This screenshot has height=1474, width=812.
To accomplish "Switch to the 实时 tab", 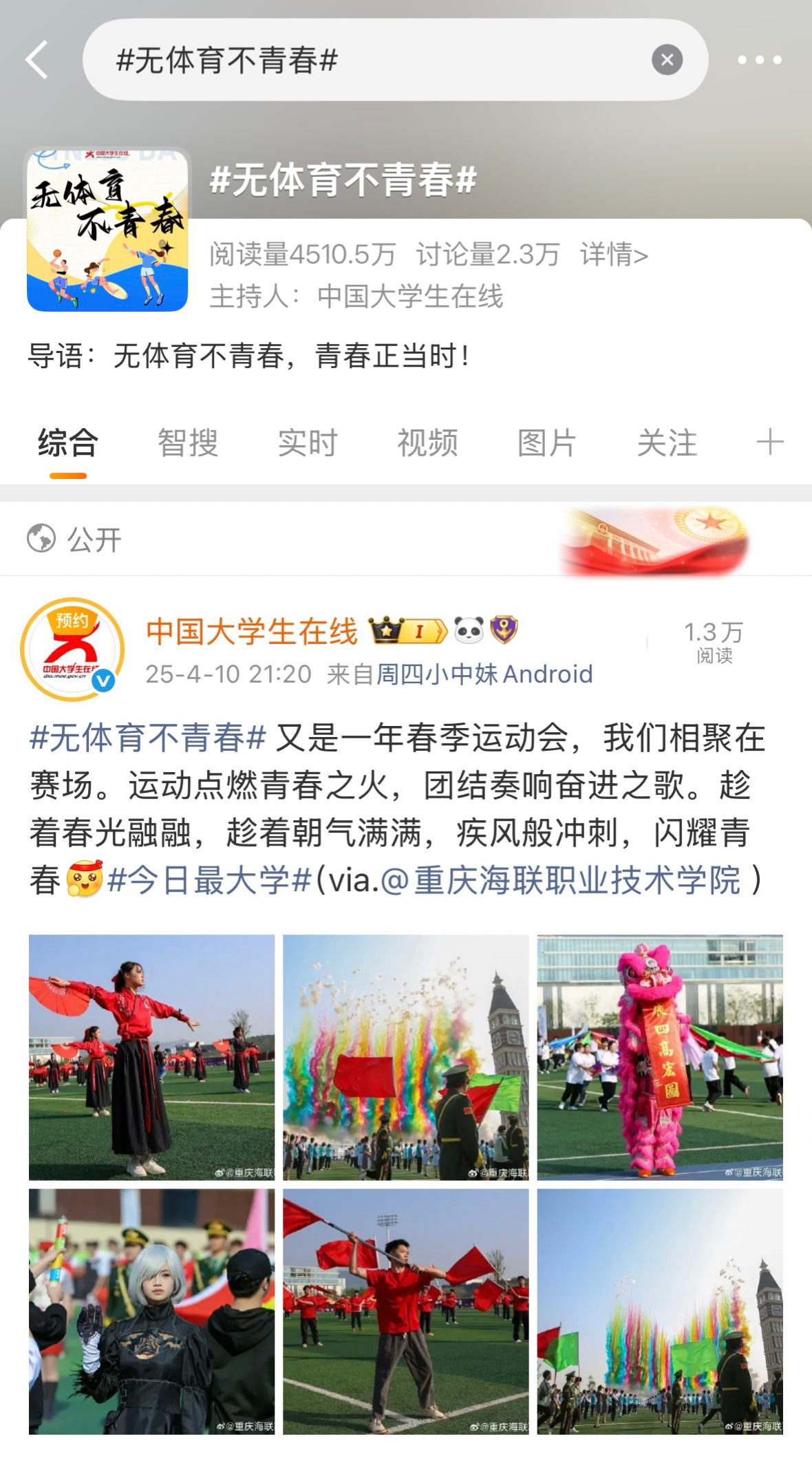I will tap(308, 442).
